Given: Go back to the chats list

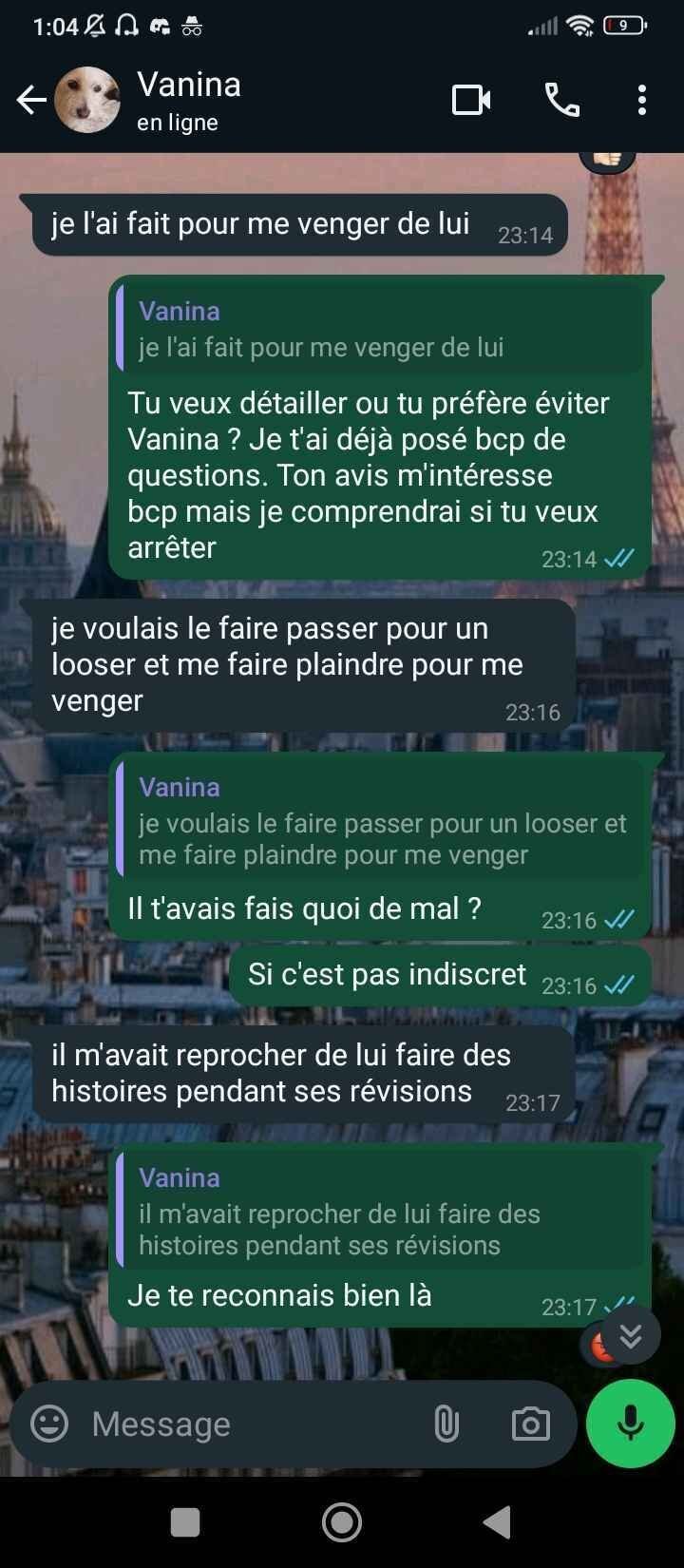Looking at the screenshot, I should coord(31,100).
